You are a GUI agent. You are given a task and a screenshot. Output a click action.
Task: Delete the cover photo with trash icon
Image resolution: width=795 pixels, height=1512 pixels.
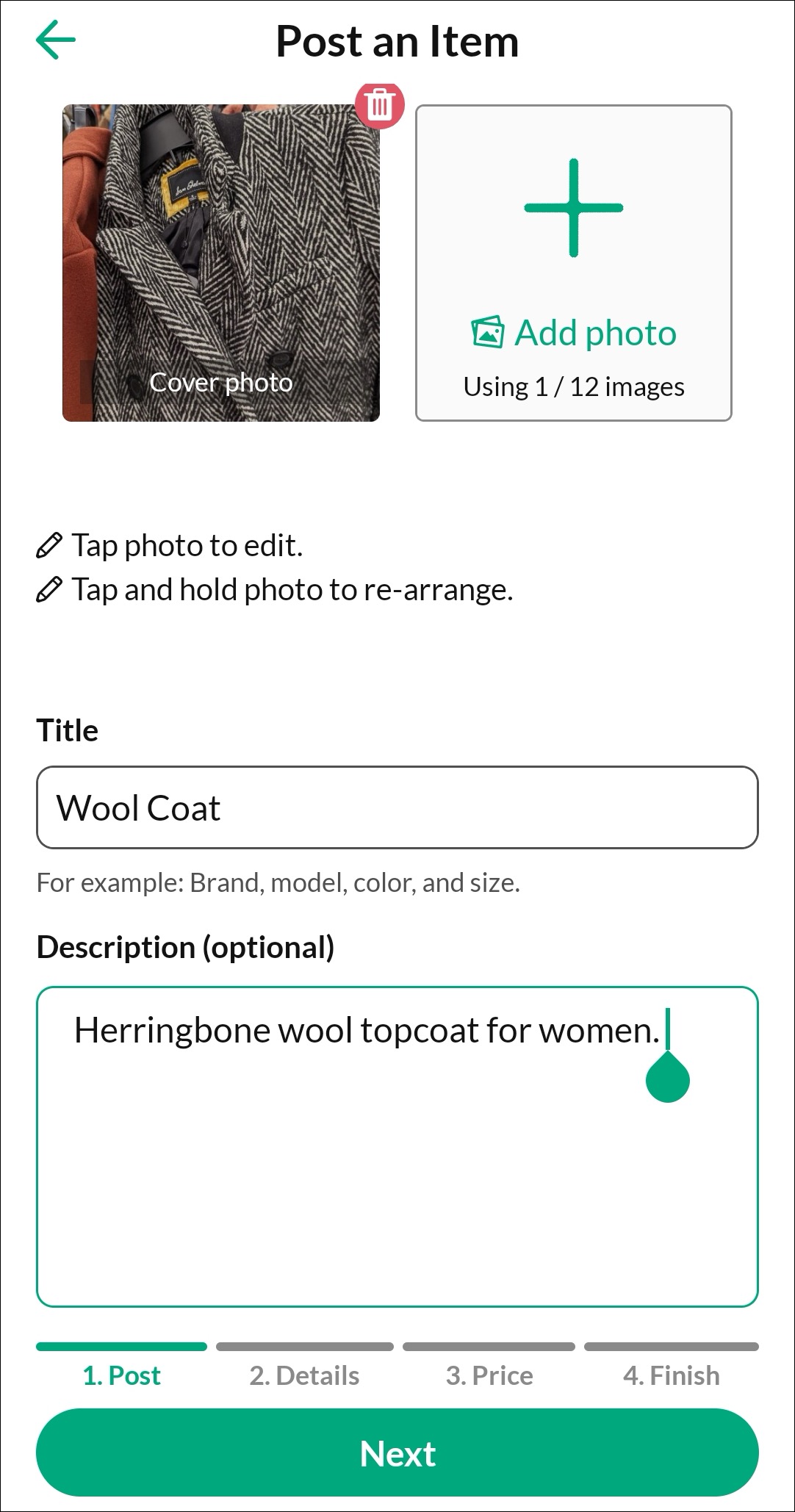coord(380,105)
